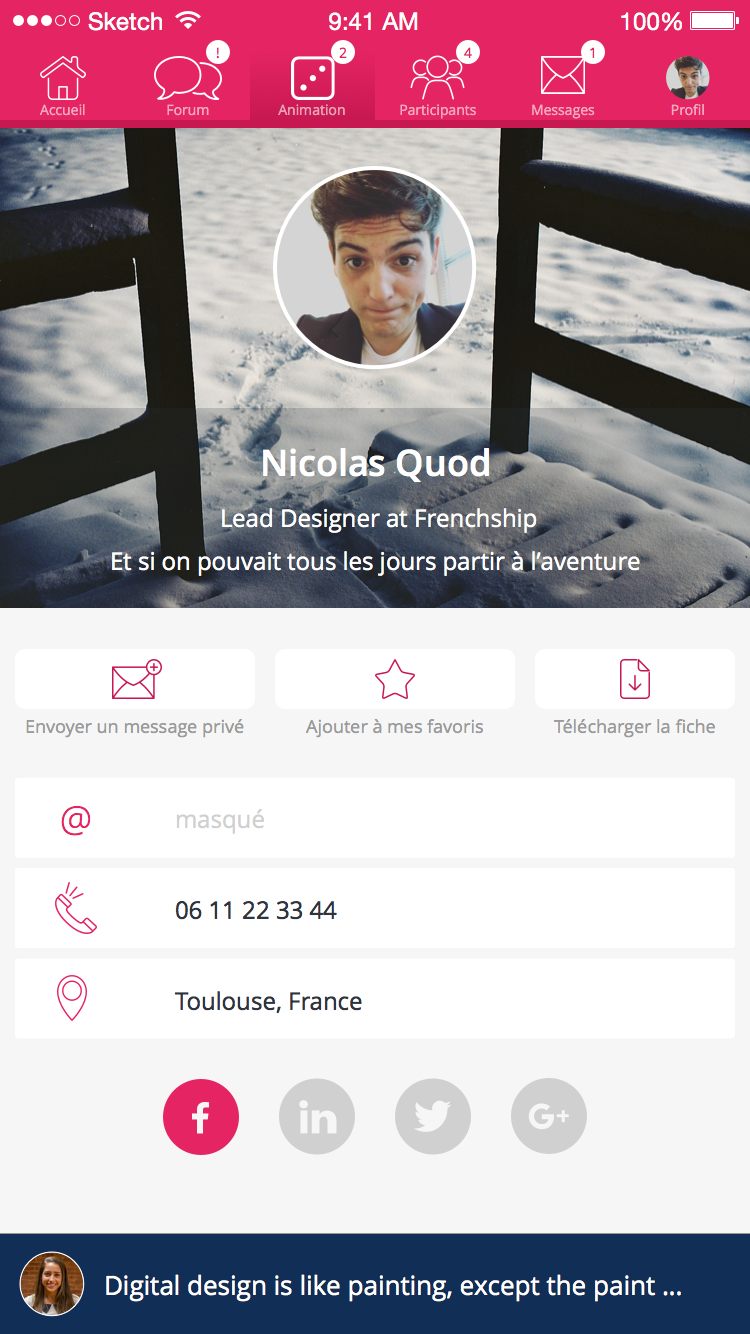This screenshot has width=750, height=1334.
Task: Check the Messages tab
Action: point(562,85)
